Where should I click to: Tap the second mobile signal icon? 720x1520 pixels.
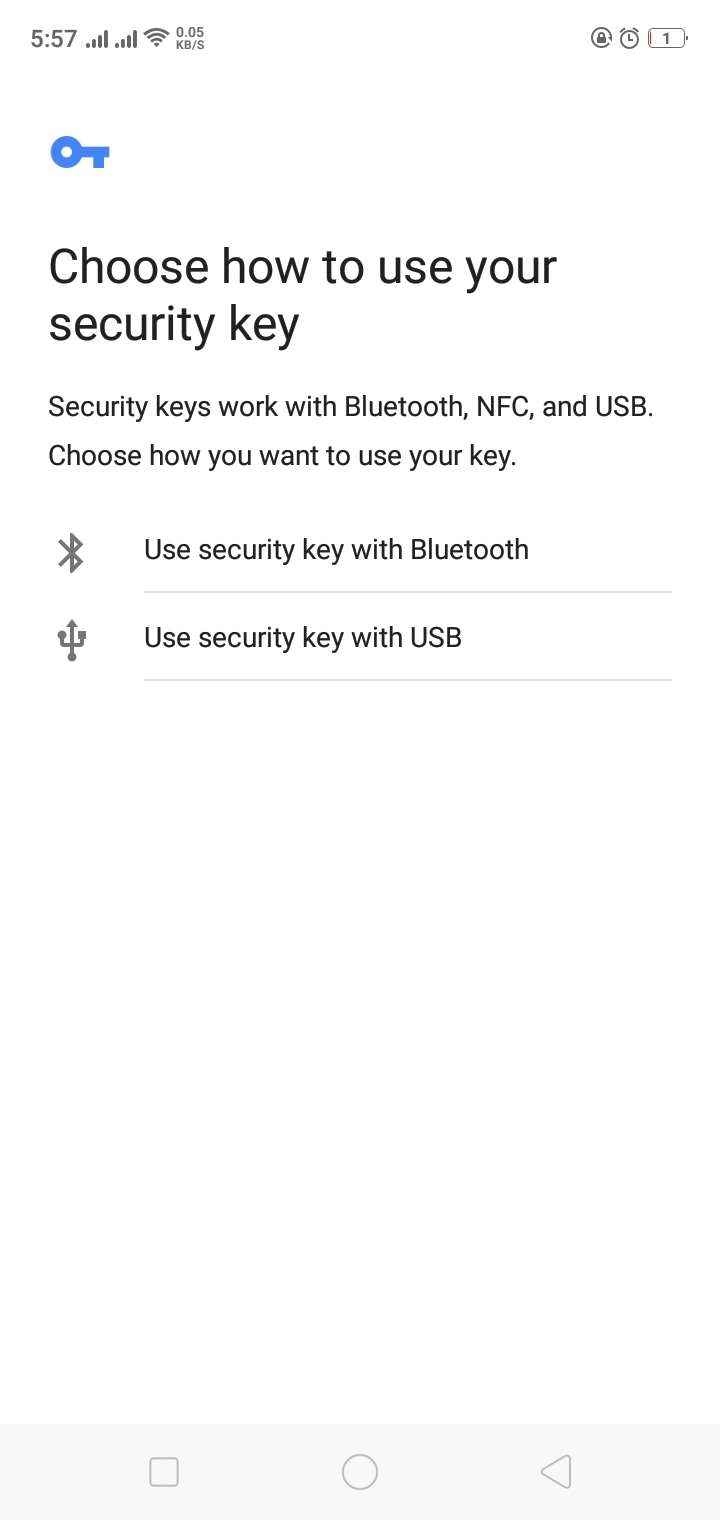[124, 38]
